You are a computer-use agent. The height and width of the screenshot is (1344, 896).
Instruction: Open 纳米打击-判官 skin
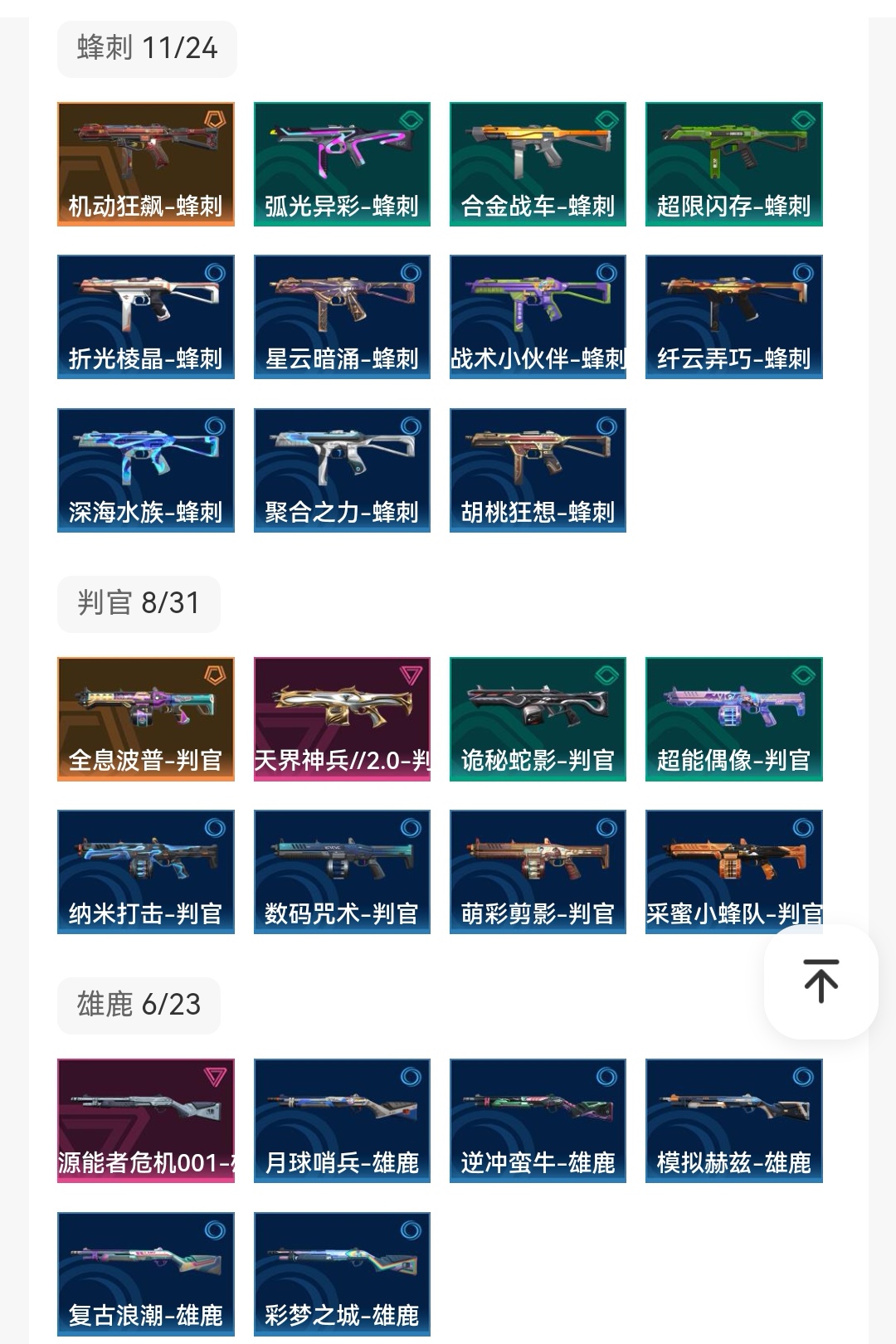(x=146, y=872)
